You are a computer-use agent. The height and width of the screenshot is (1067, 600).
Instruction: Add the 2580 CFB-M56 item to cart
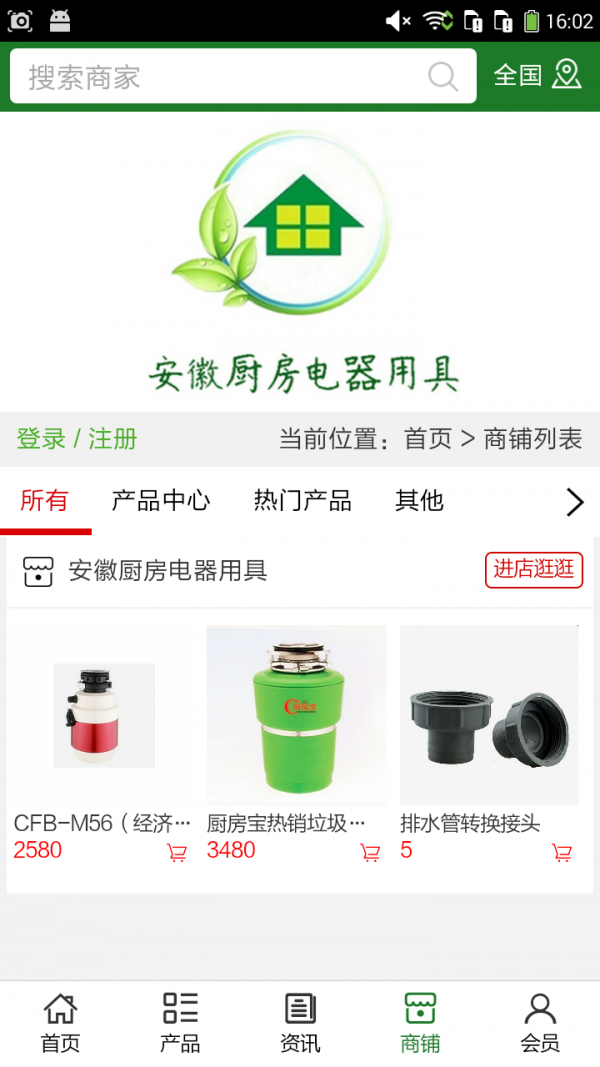[177, 853]
